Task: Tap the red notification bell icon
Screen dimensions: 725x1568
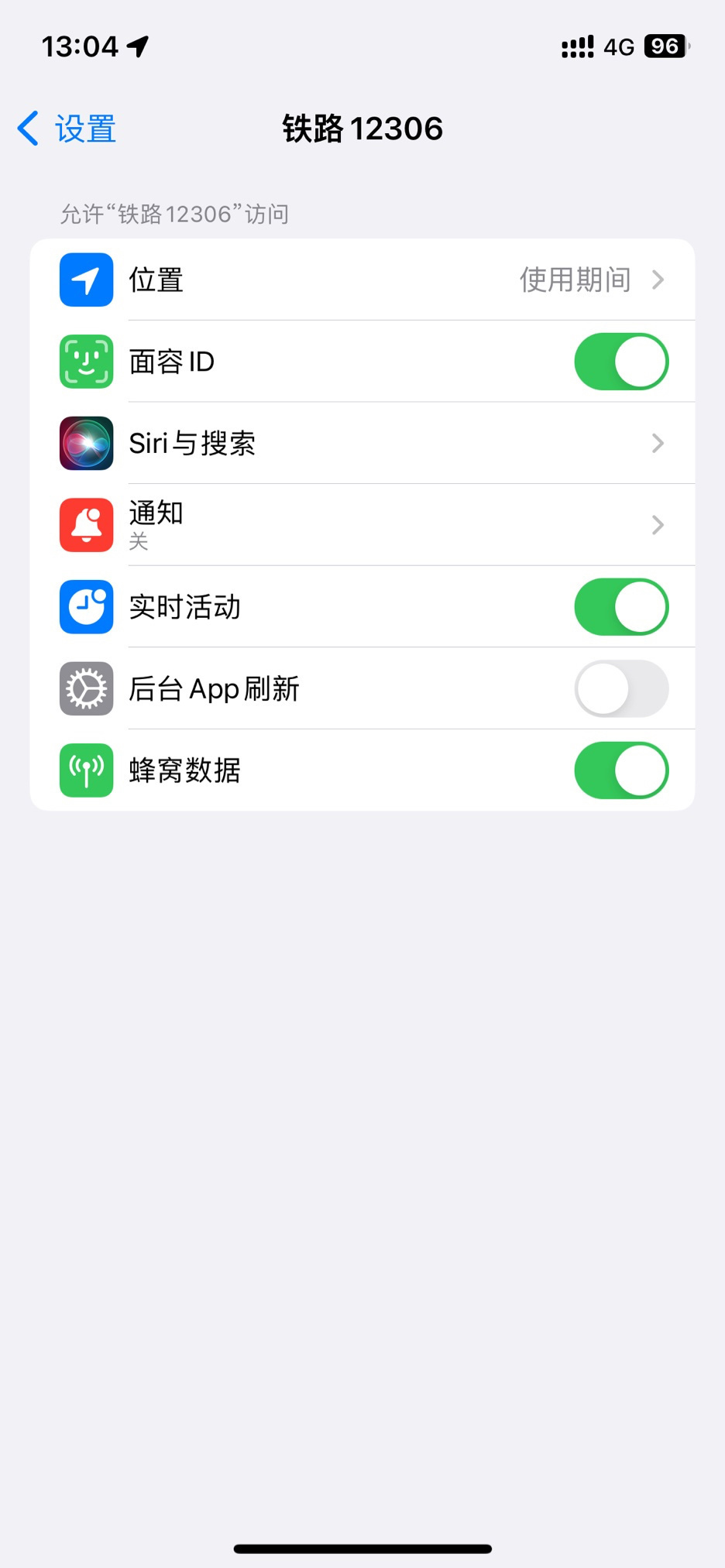Action: [86, 524]
